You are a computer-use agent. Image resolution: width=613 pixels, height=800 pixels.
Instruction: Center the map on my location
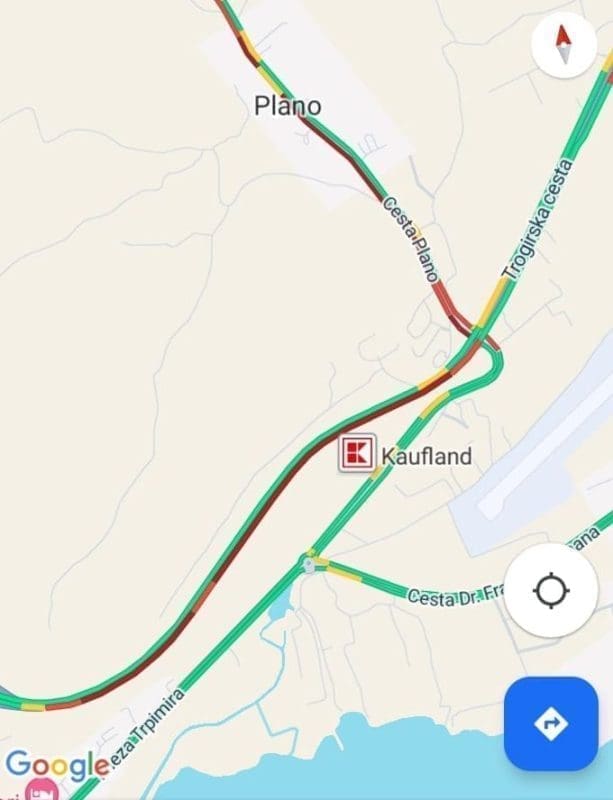tap(551, 591)
